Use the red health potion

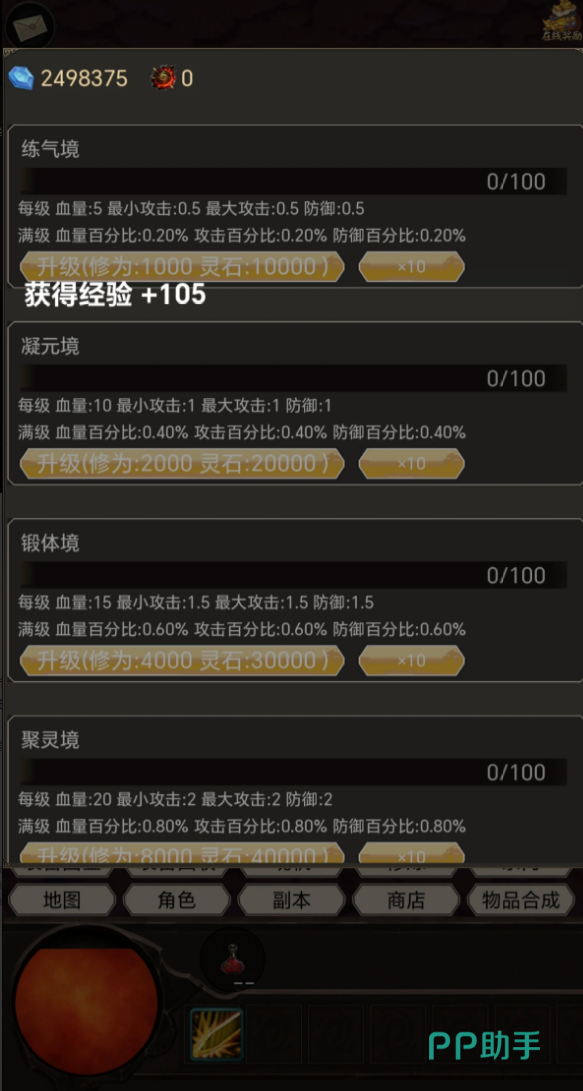click(x=232, y=962)
